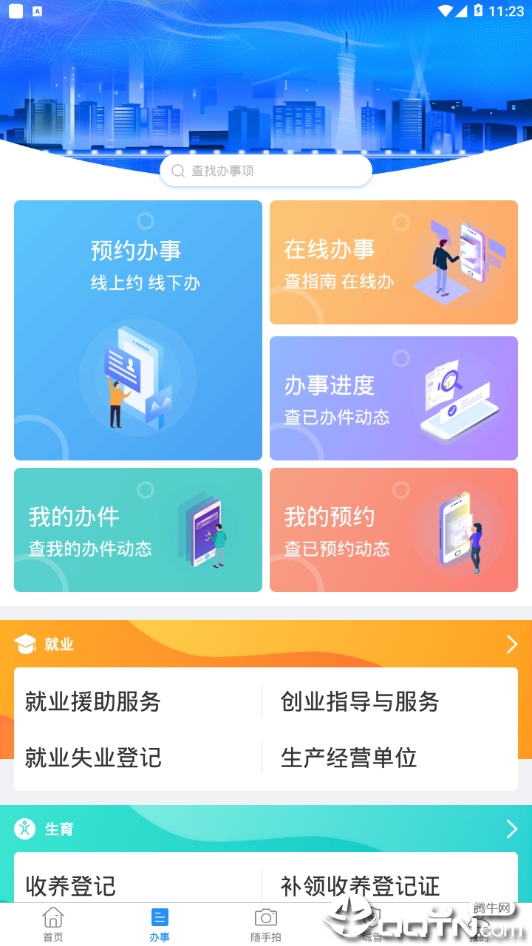Viewport: 532px width, 946px height.
Task: Expand the 就业 section arrow
Action: pyautogui.click(x=511, y=644)
